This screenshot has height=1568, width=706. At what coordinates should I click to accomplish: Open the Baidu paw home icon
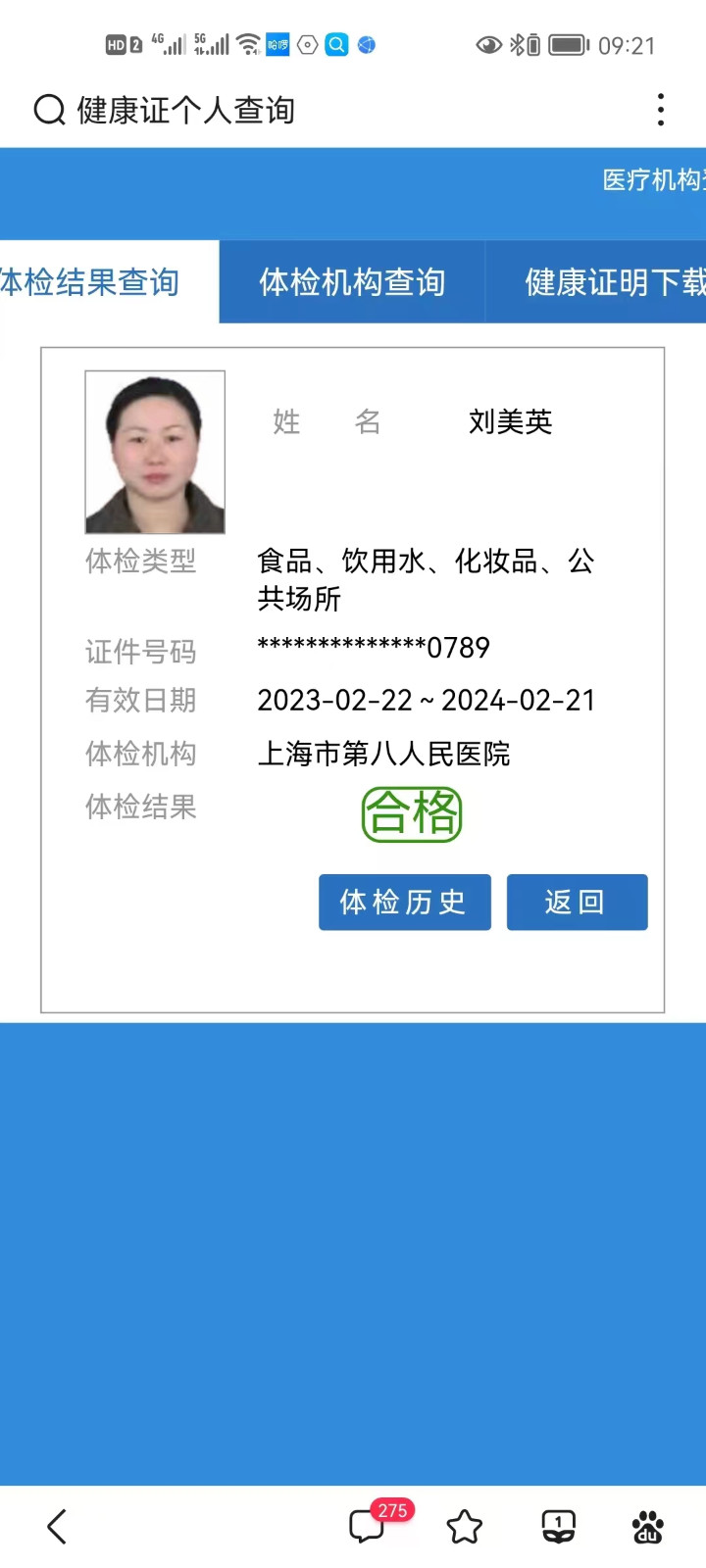(x=647, y=1526)
